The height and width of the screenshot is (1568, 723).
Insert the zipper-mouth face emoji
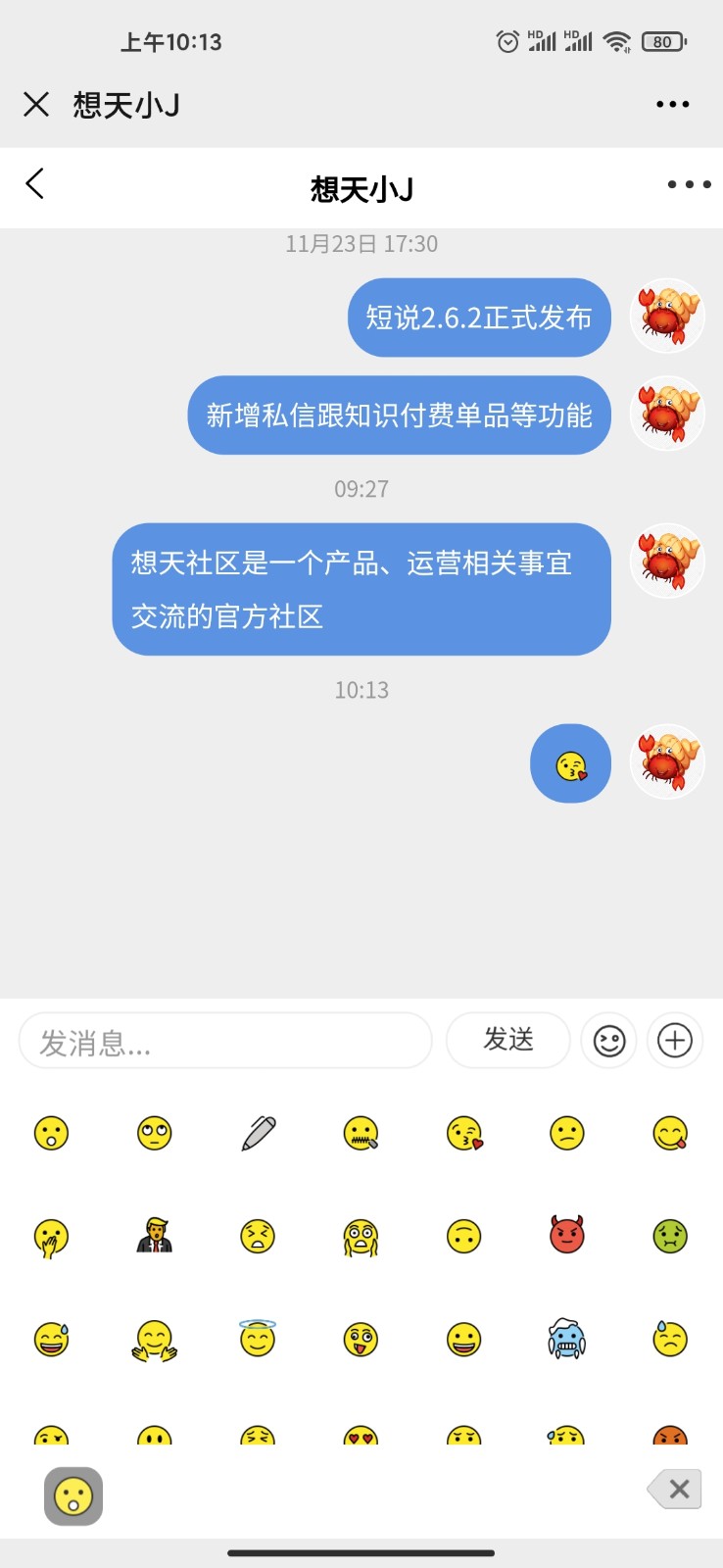(x=361, y=1133)
